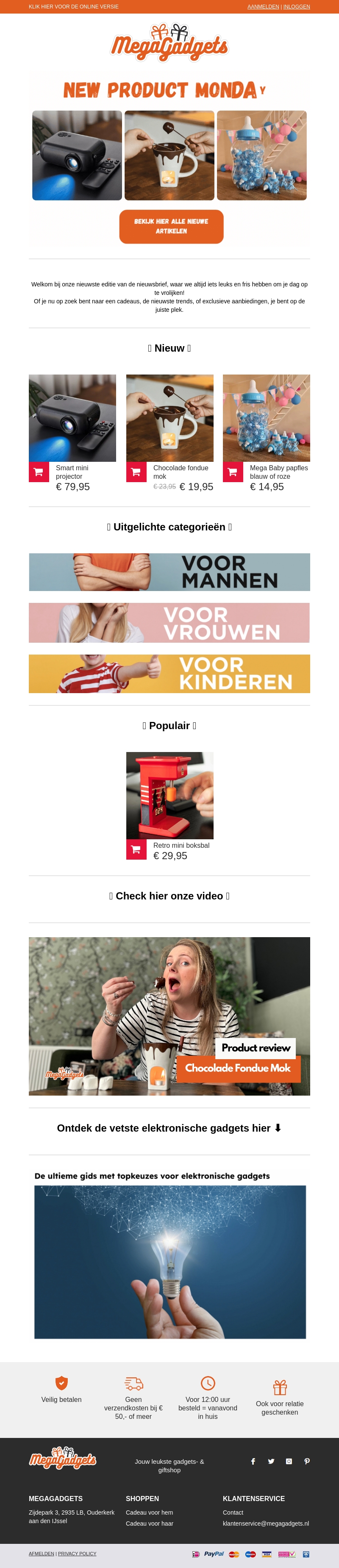Image resolution: width=339 pixels, height=1568 pixels.
Task: Open the online version link
Action: tap(74, 7)
